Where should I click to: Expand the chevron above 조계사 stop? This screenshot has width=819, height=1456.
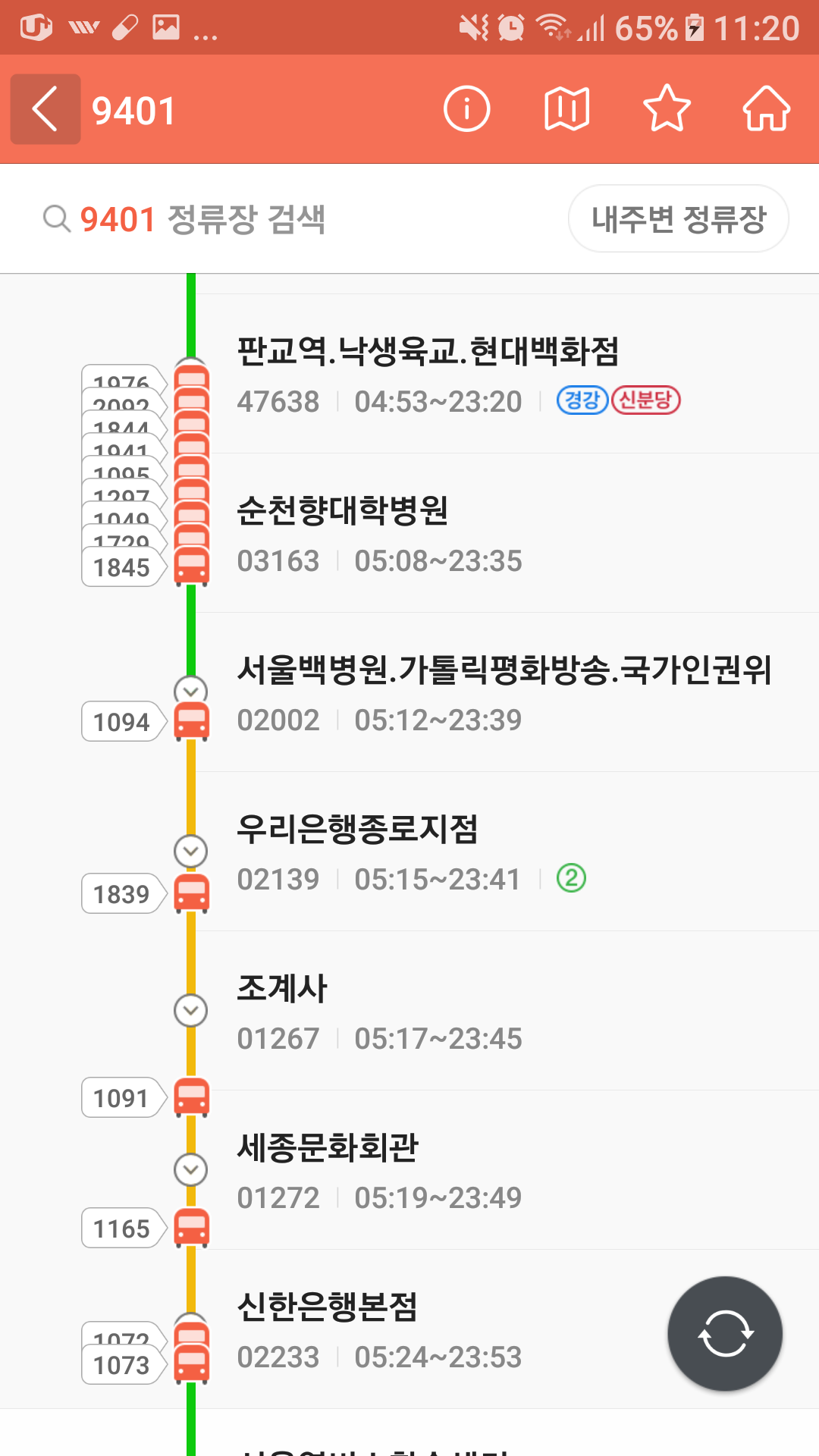pos(191,1011)
